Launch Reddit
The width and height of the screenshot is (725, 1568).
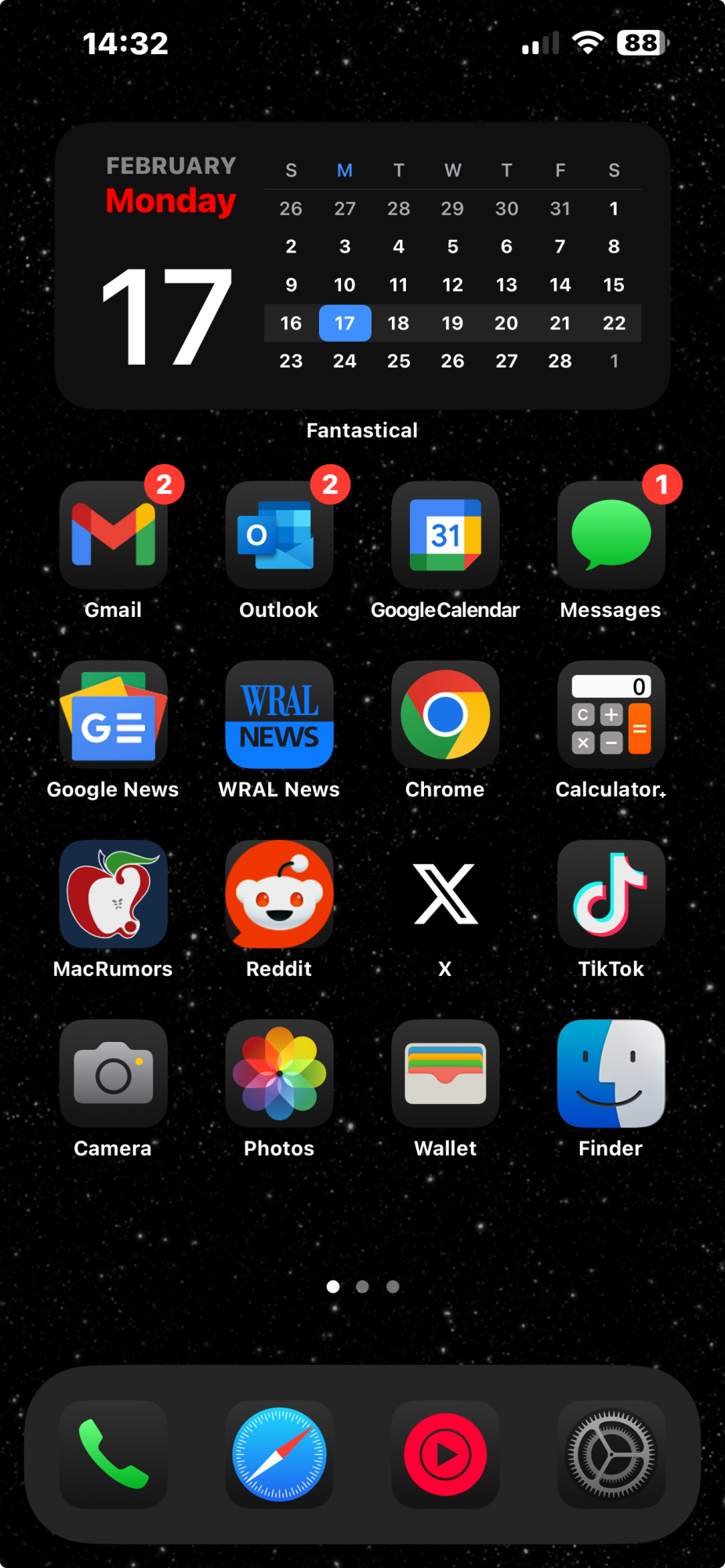point(279,894)
